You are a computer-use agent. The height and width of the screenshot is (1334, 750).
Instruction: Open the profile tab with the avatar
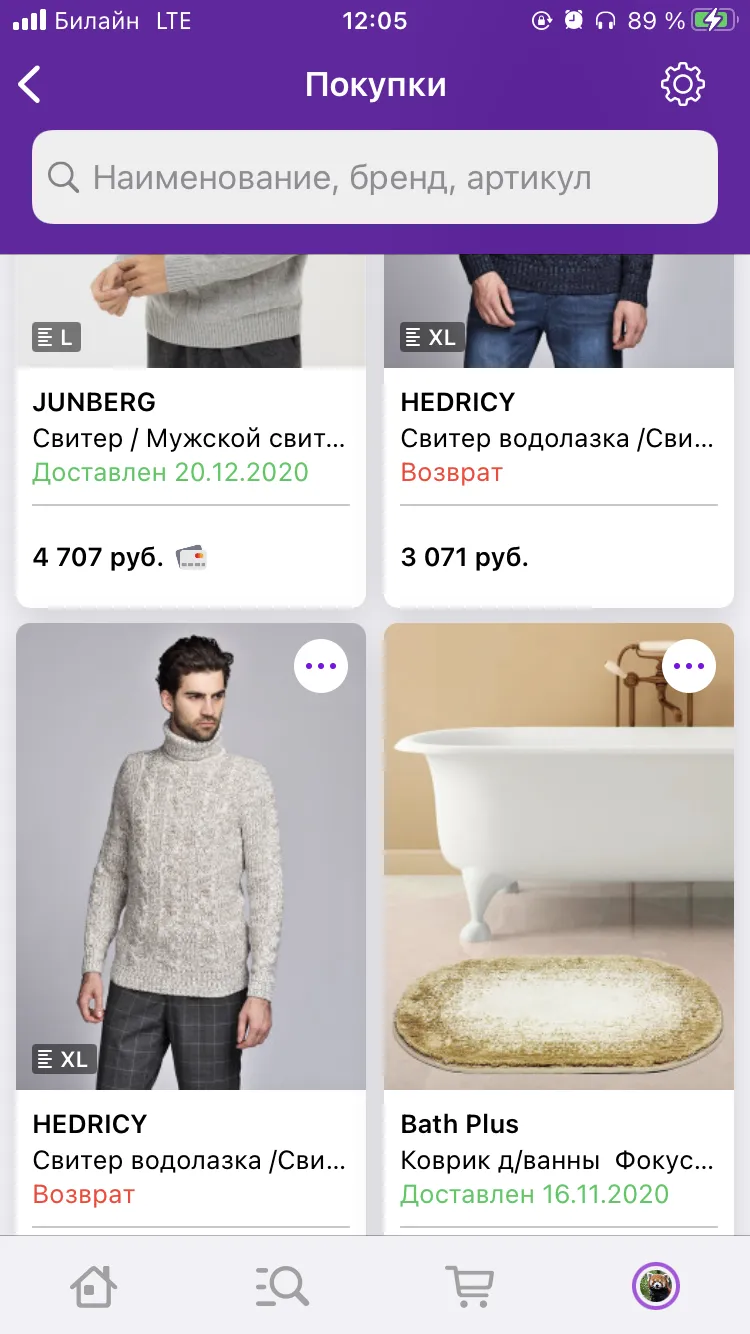coord(656,1285)
